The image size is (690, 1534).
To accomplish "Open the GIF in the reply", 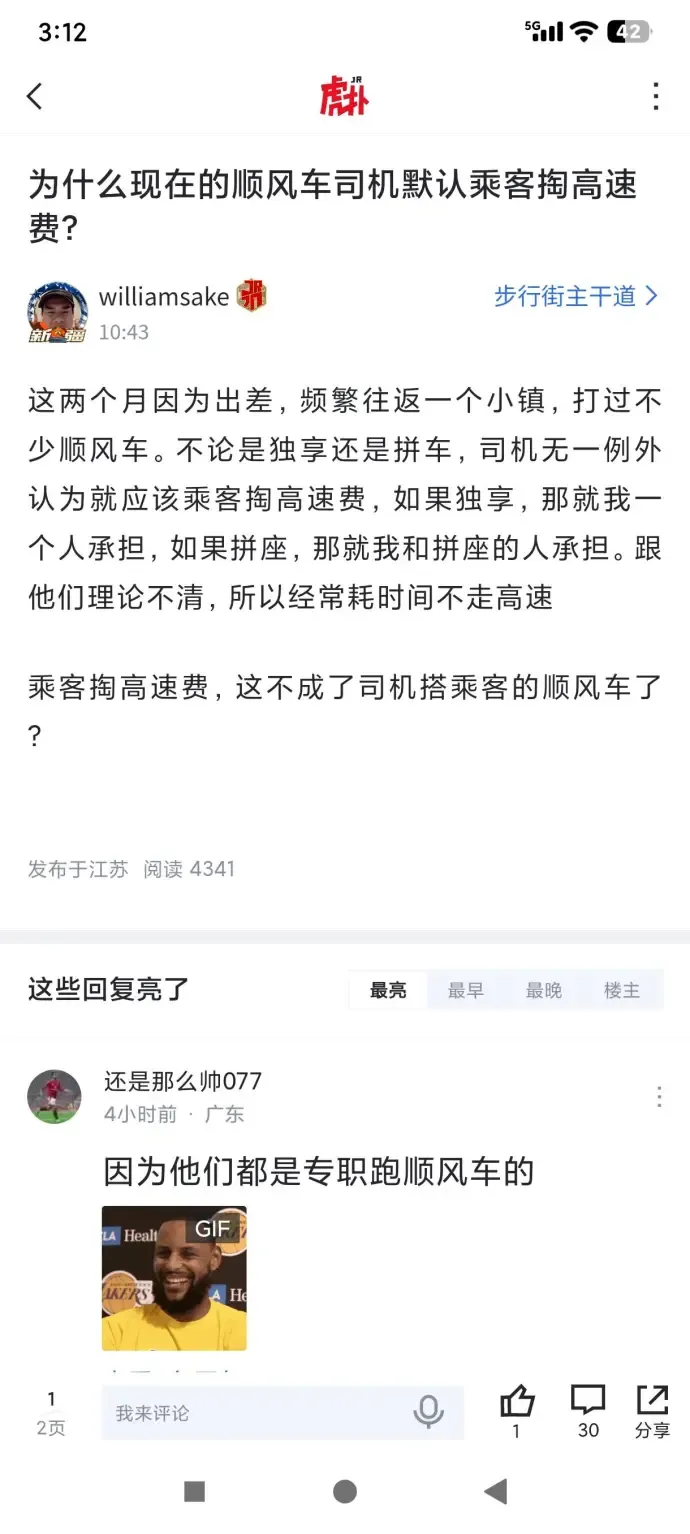I will tap(174, 1278).
